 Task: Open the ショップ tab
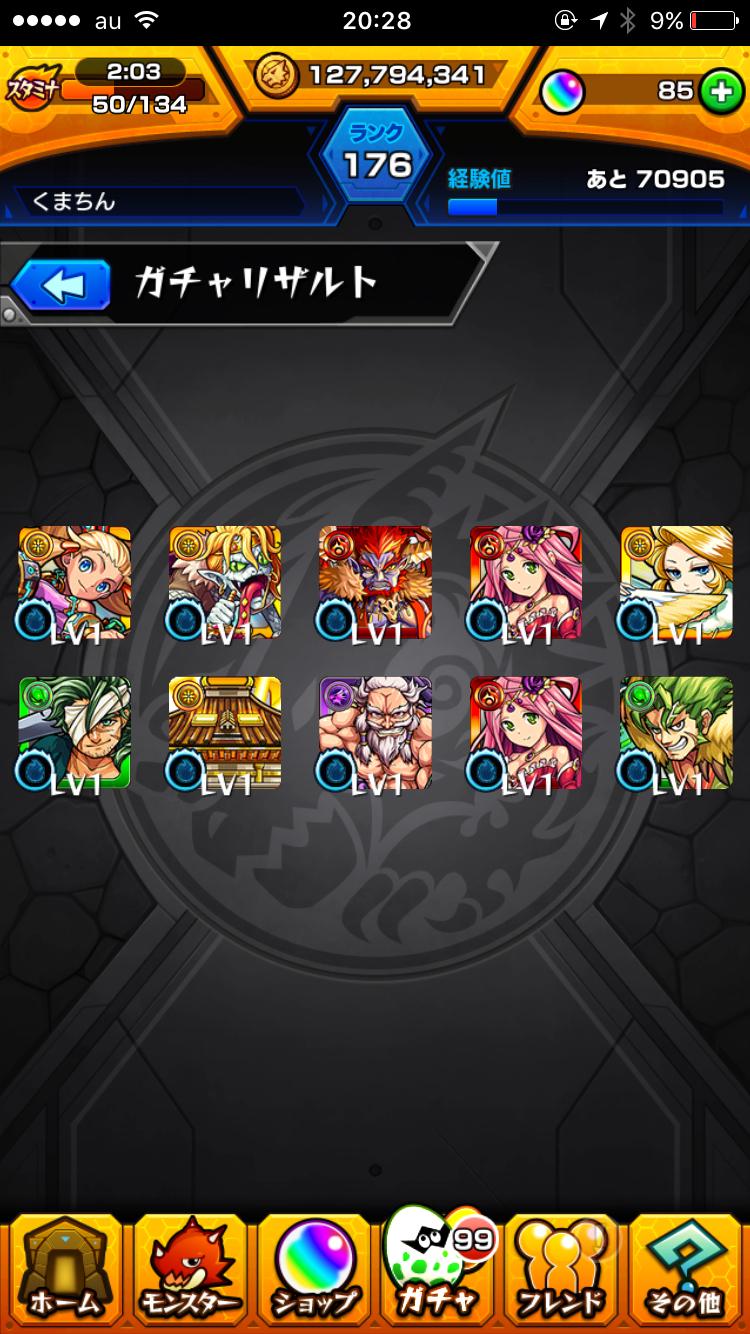[x=312, y=1270]
